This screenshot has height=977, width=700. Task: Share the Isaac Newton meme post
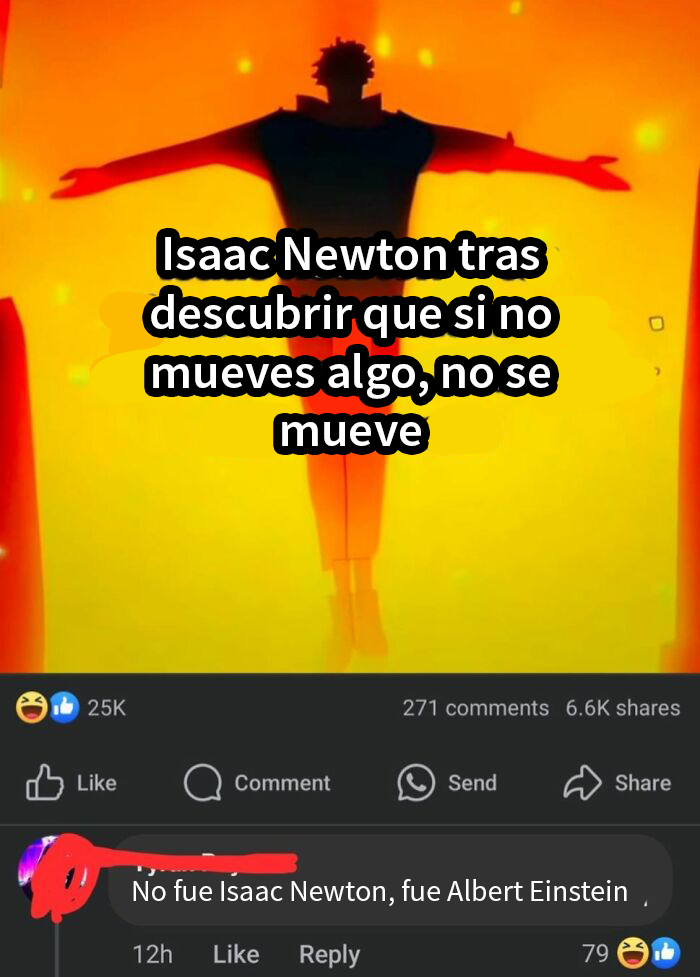pos(617,783)
